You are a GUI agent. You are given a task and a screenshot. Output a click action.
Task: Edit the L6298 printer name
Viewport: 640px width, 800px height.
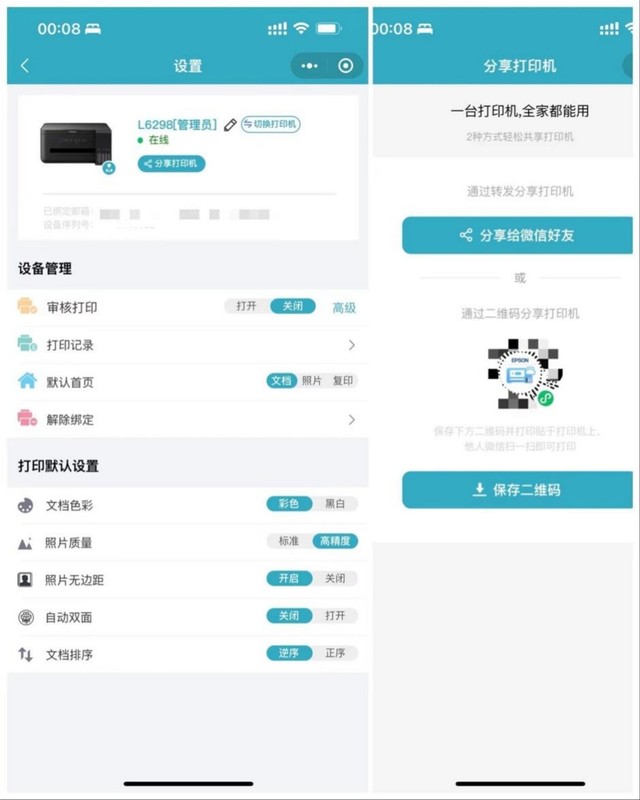pos(230,125)
